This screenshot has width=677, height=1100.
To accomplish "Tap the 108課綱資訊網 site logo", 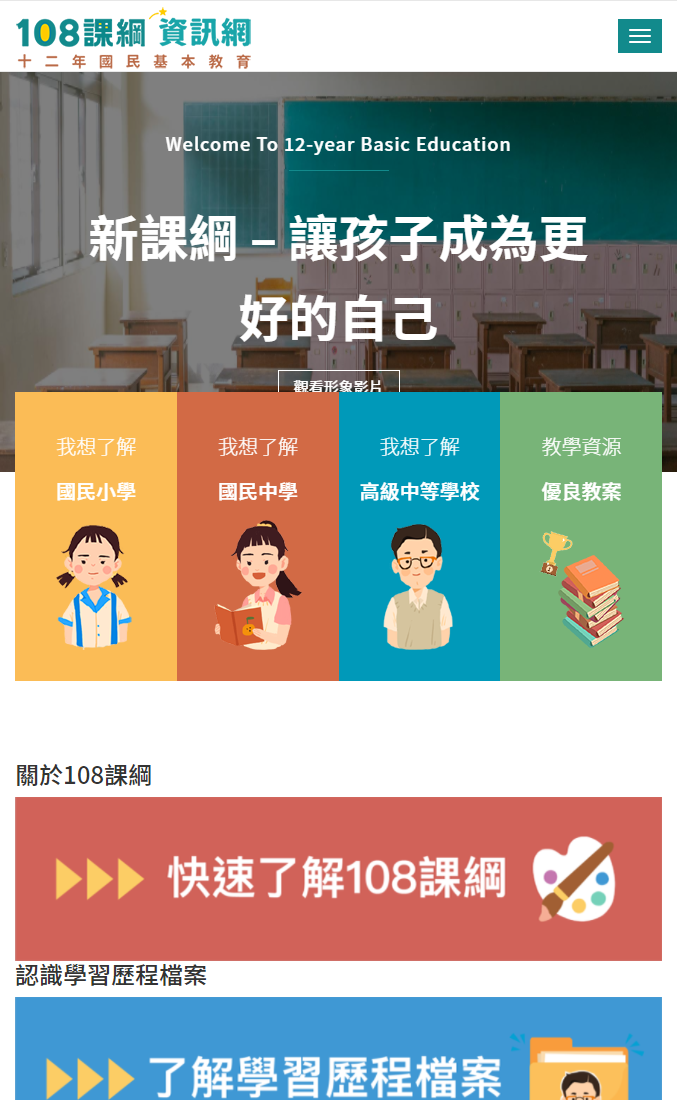I will (x=134, y=38).
